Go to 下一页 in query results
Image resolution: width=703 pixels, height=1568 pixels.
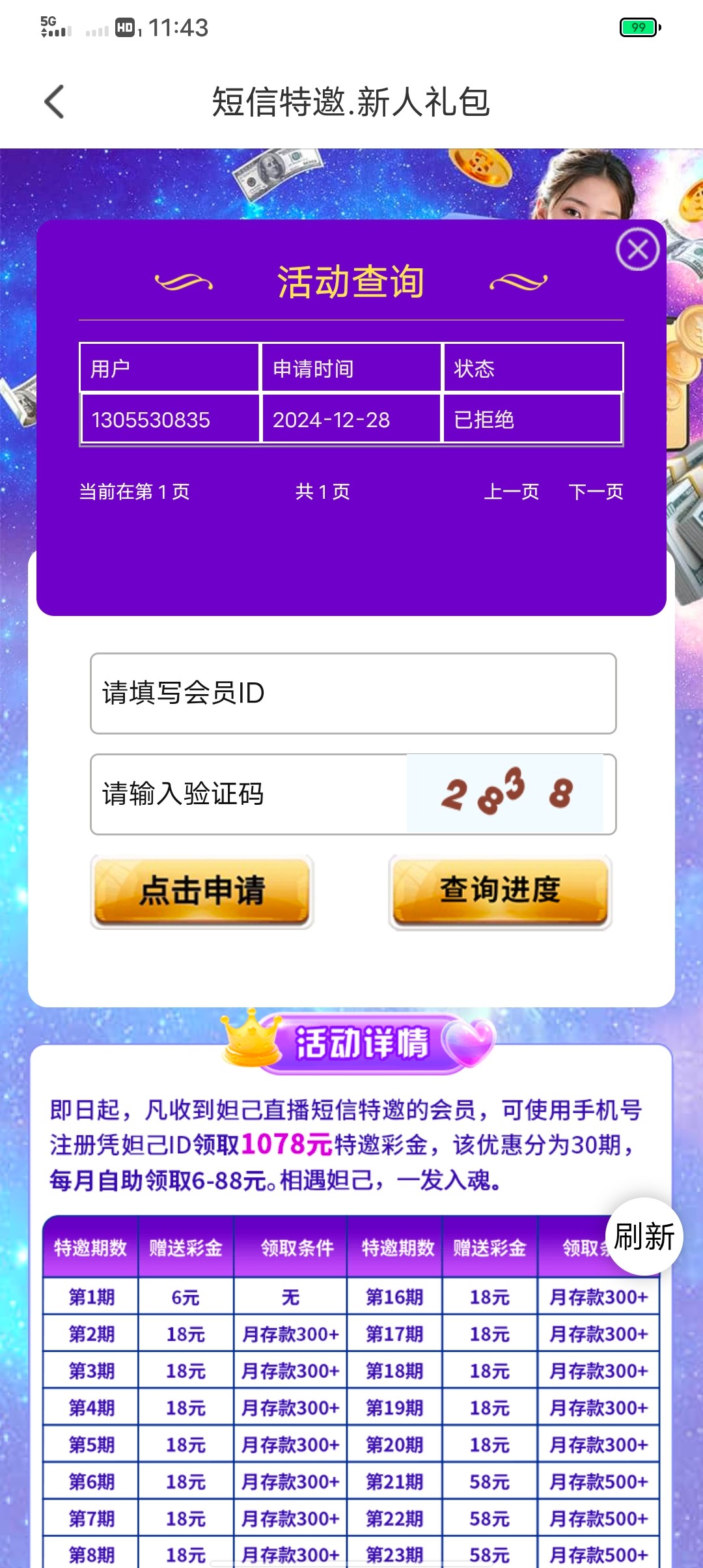point(596,492)
